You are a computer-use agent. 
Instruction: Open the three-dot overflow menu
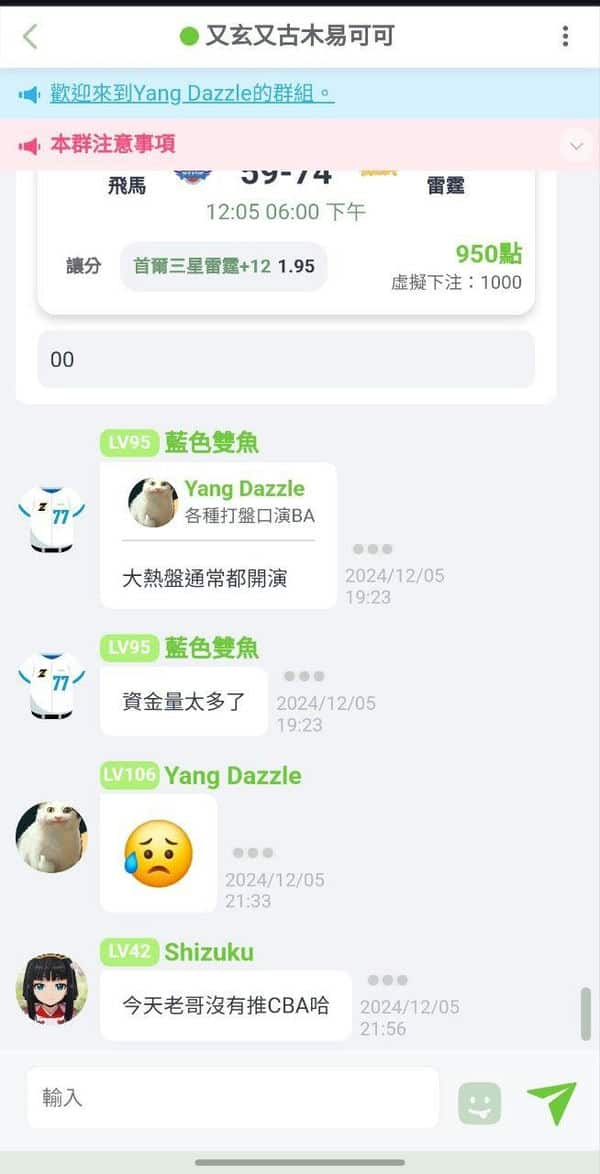565,36
